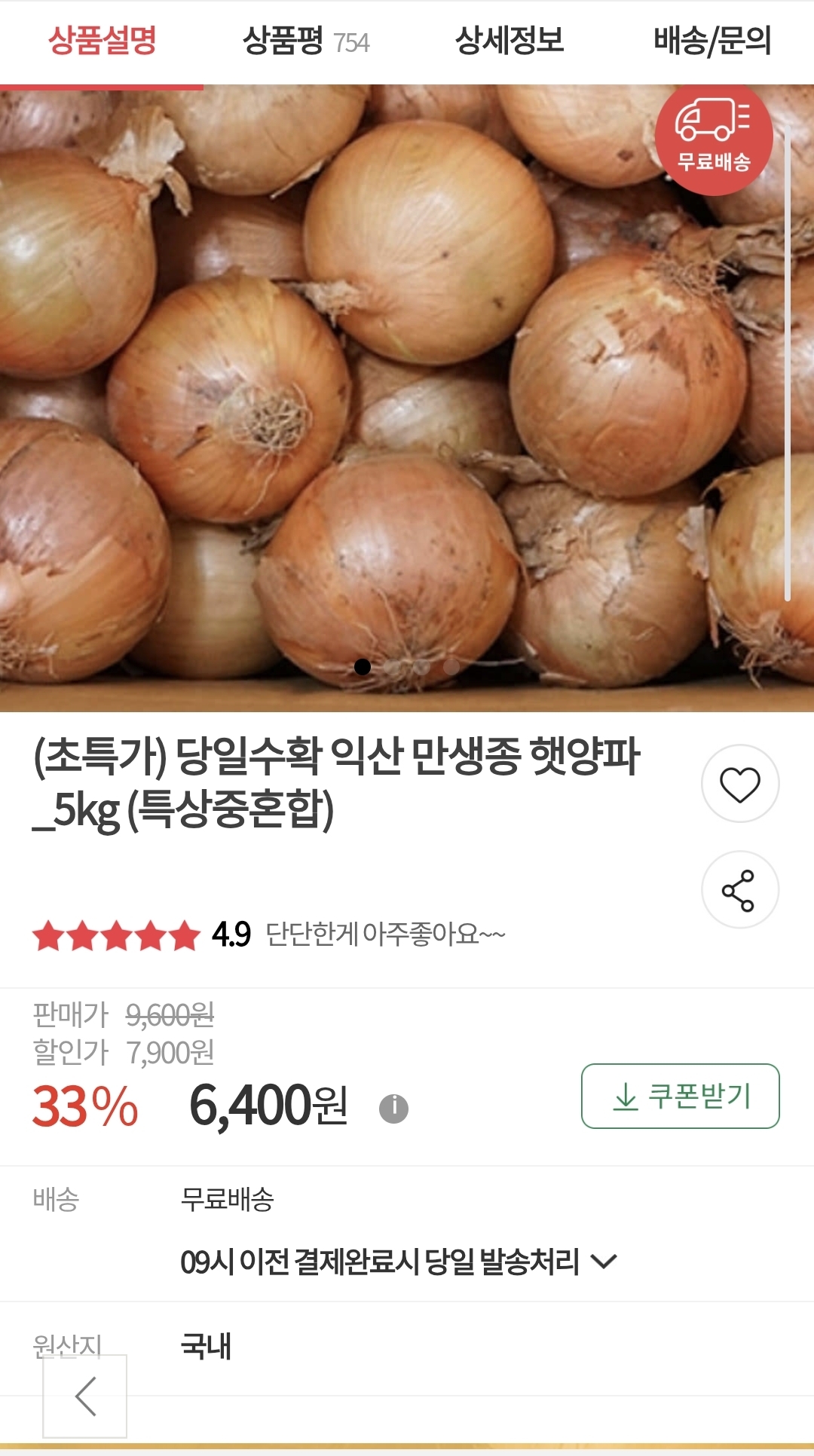Image resolution: width=814 pixels, height=1456 pixels.
Task: Open the 배송/문의 tab
Action: tap(711, 43)
